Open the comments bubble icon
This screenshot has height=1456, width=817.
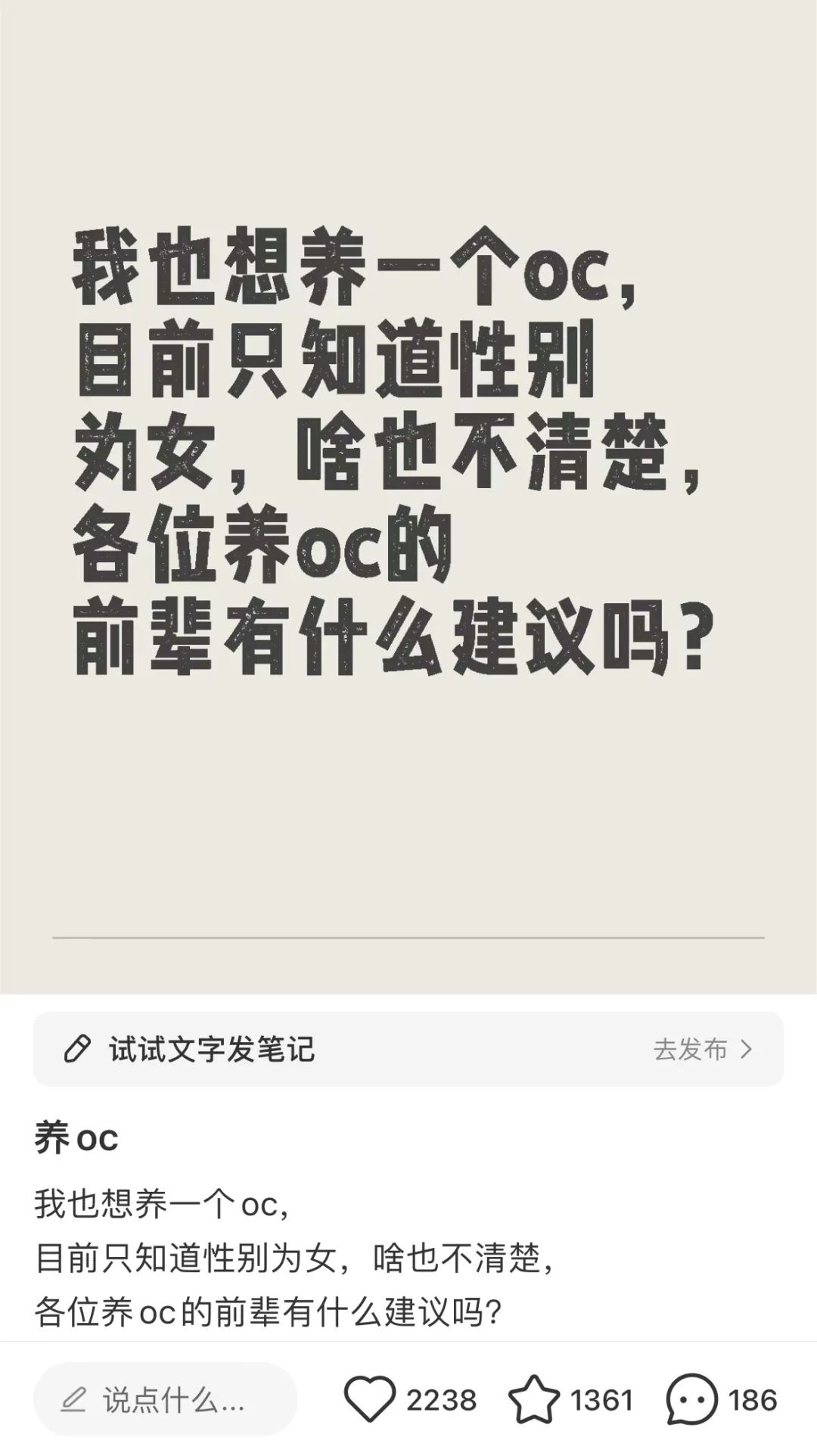click(691, 1399)
